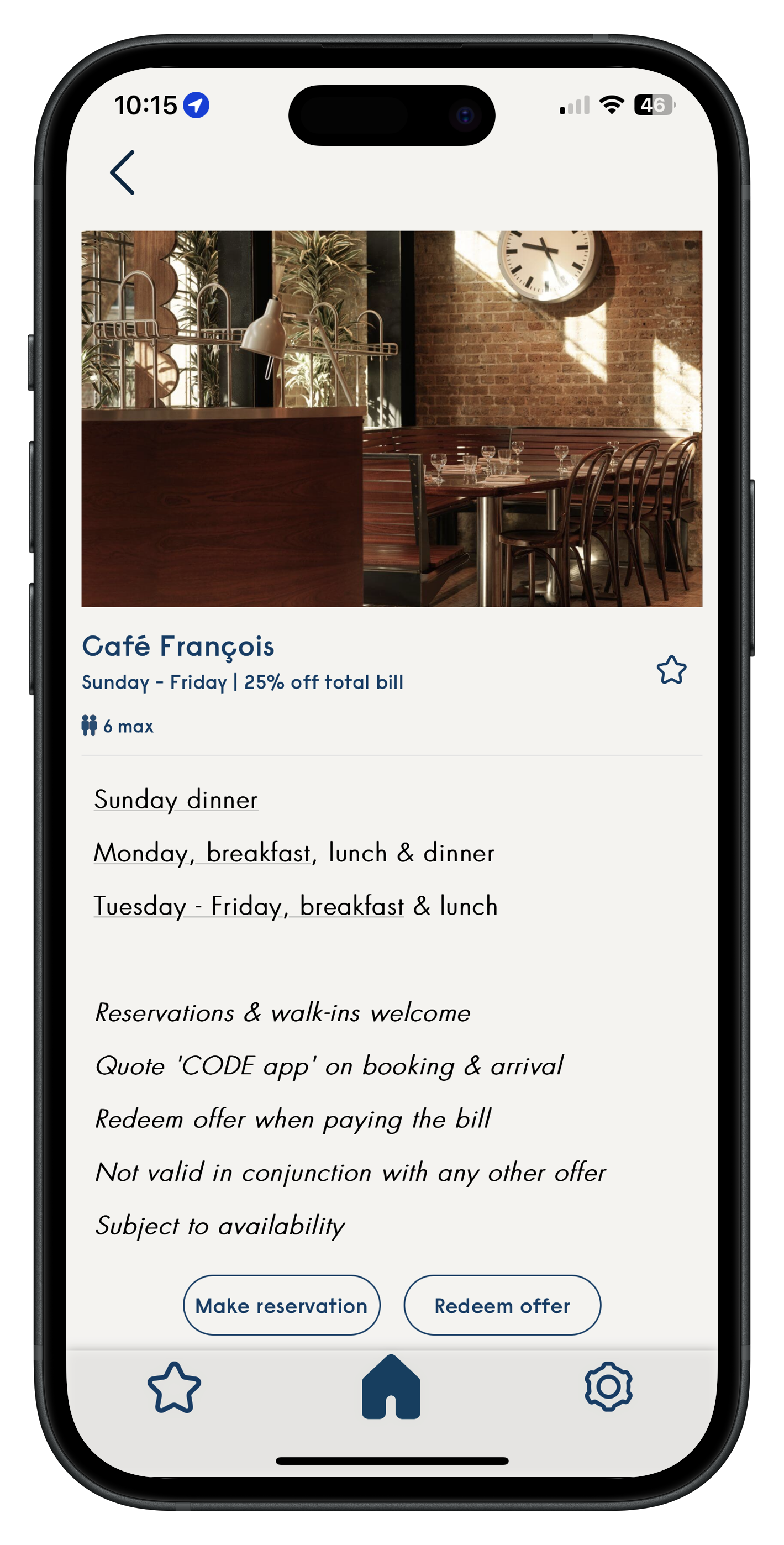Open the underlined Tuesday - Friday, breakfast link

point(248,906)
